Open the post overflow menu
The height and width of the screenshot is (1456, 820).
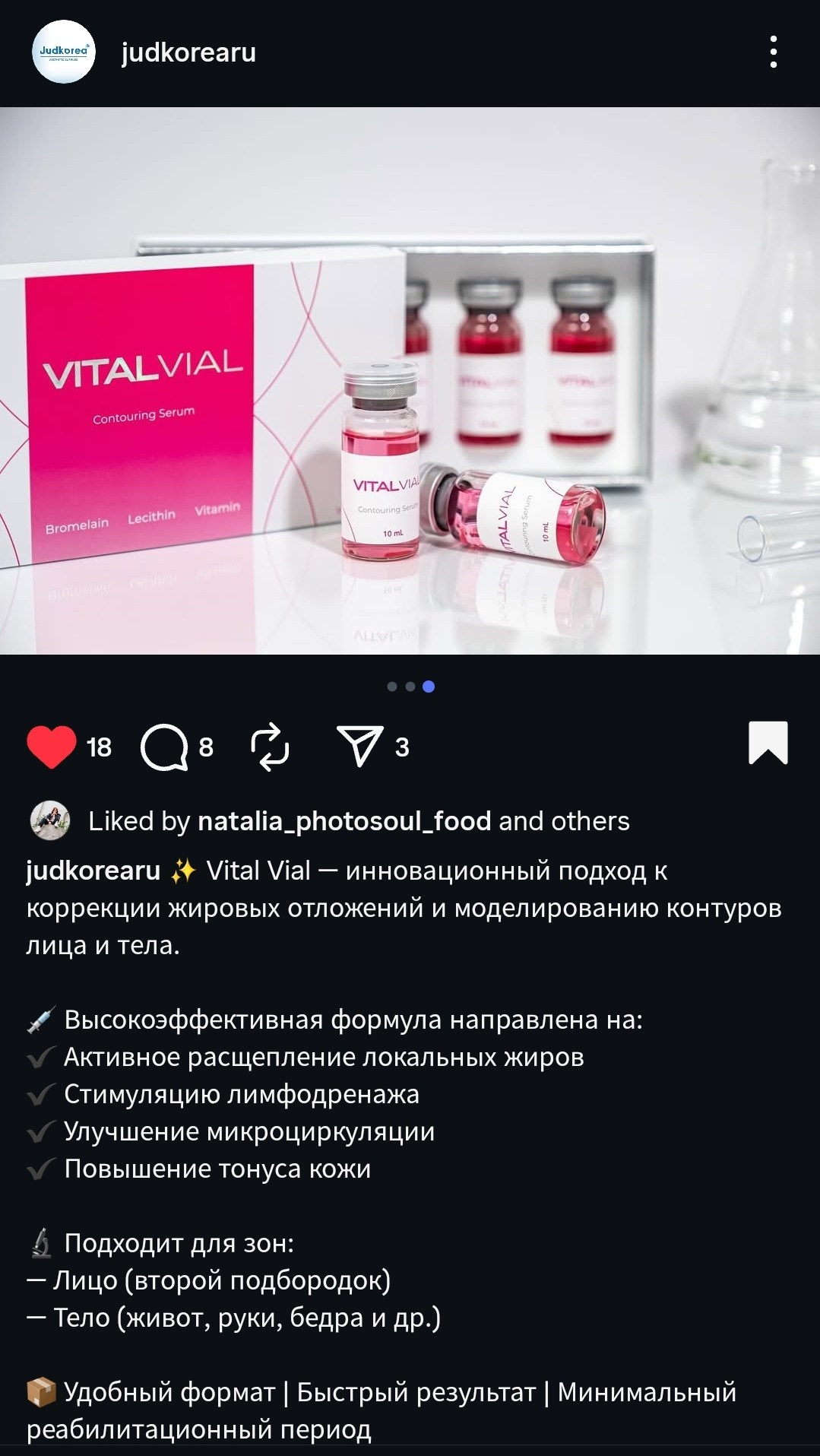(773, 52)
